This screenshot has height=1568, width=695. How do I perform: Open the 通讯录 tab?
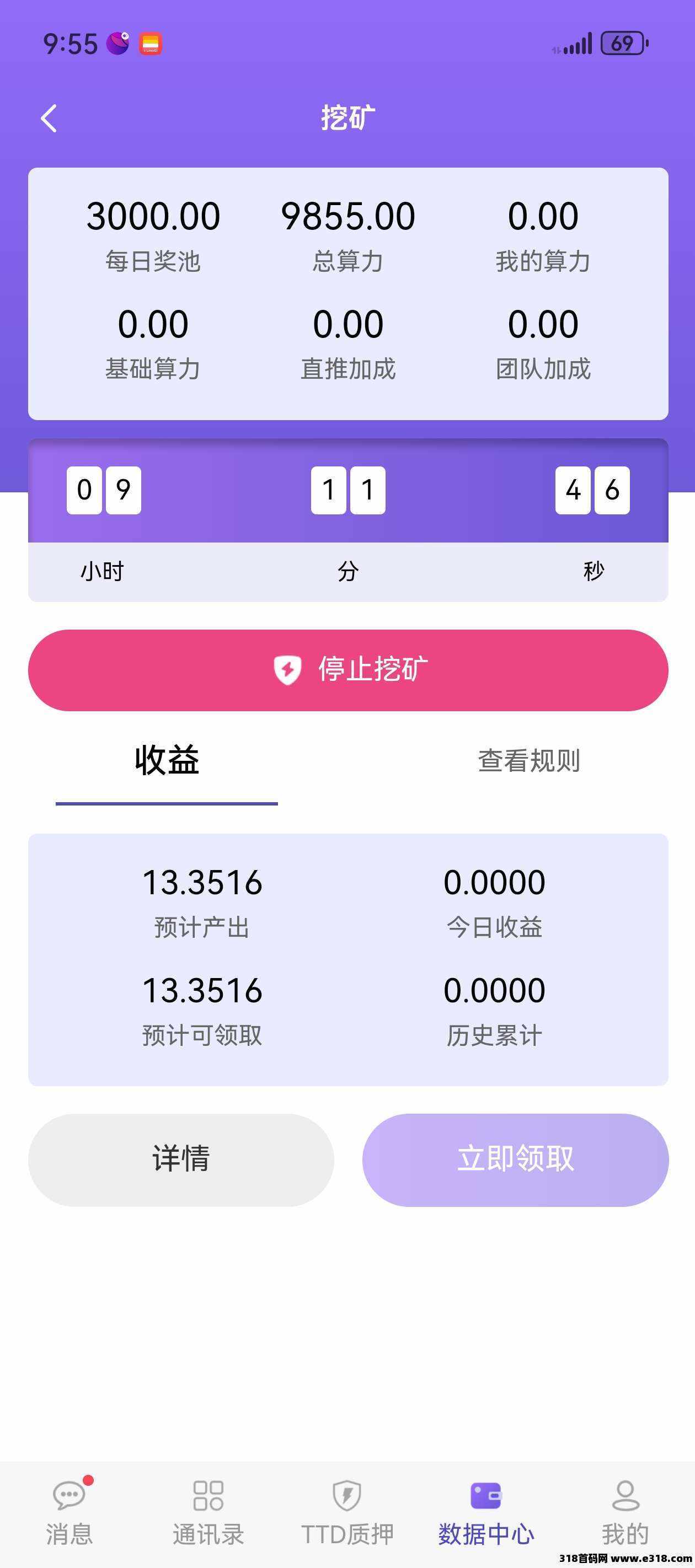209,1513
